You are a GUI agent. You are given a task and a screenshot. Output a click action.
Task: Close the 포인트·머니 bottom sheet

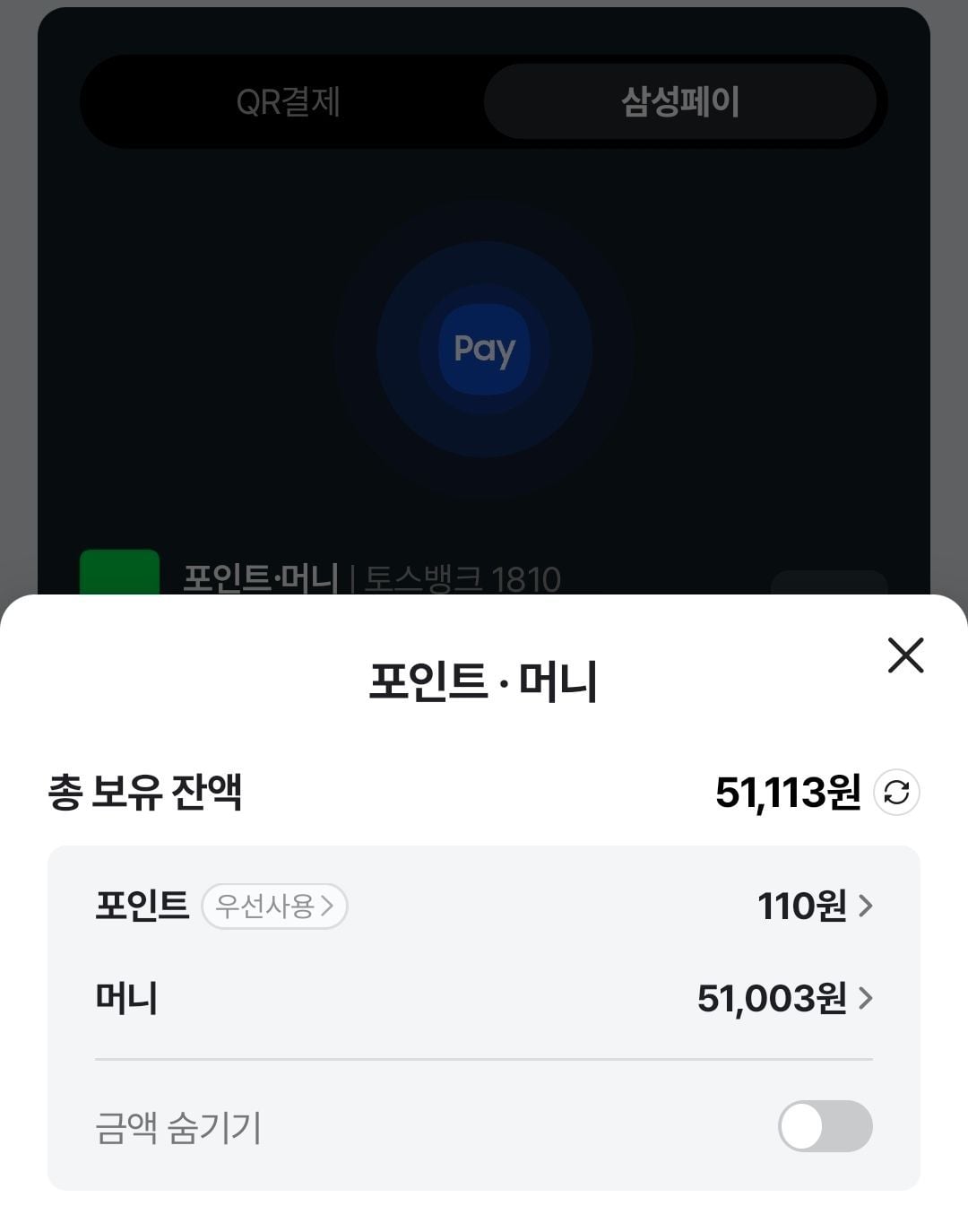tap(905, 655)
